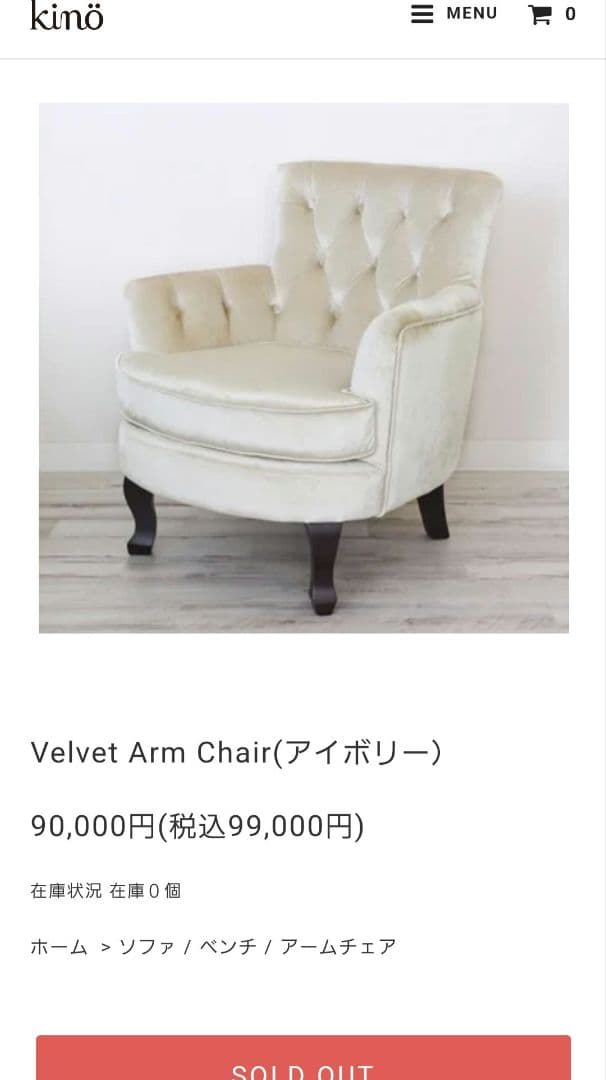This screenshot has width=606, height=1080.
Task: Follow the ホーム breadcrumb link
Action: point(59,946)
